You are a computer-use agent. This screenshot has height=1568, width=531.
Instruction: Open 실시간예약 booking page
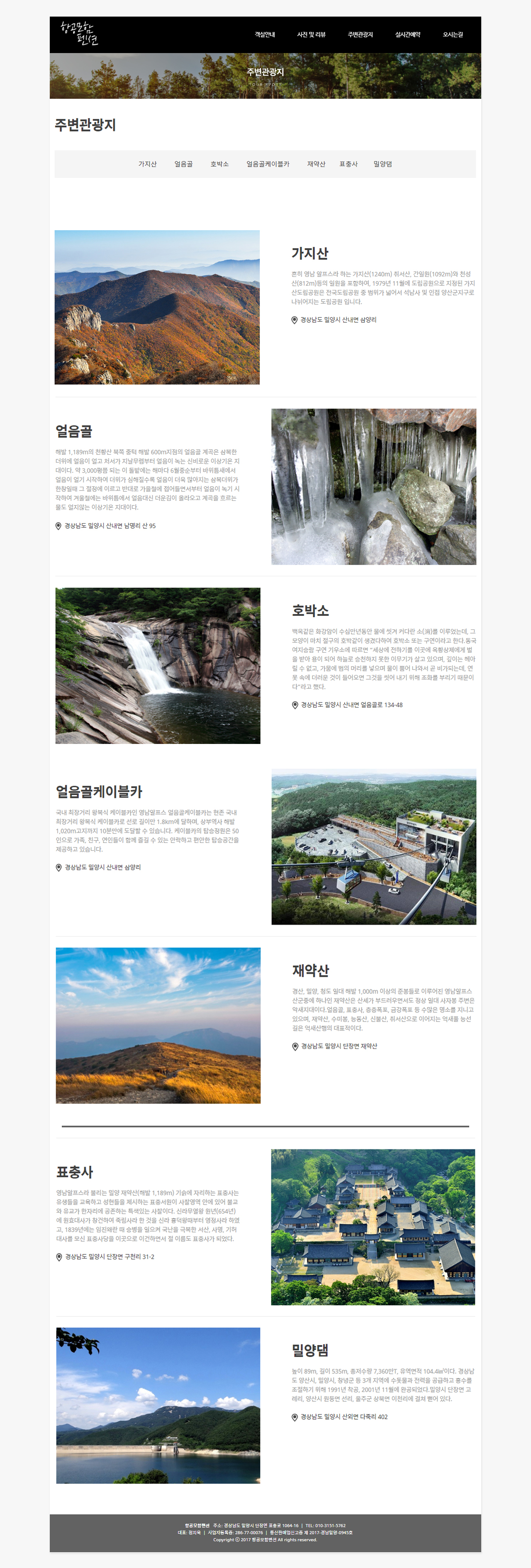click(407, 35)
